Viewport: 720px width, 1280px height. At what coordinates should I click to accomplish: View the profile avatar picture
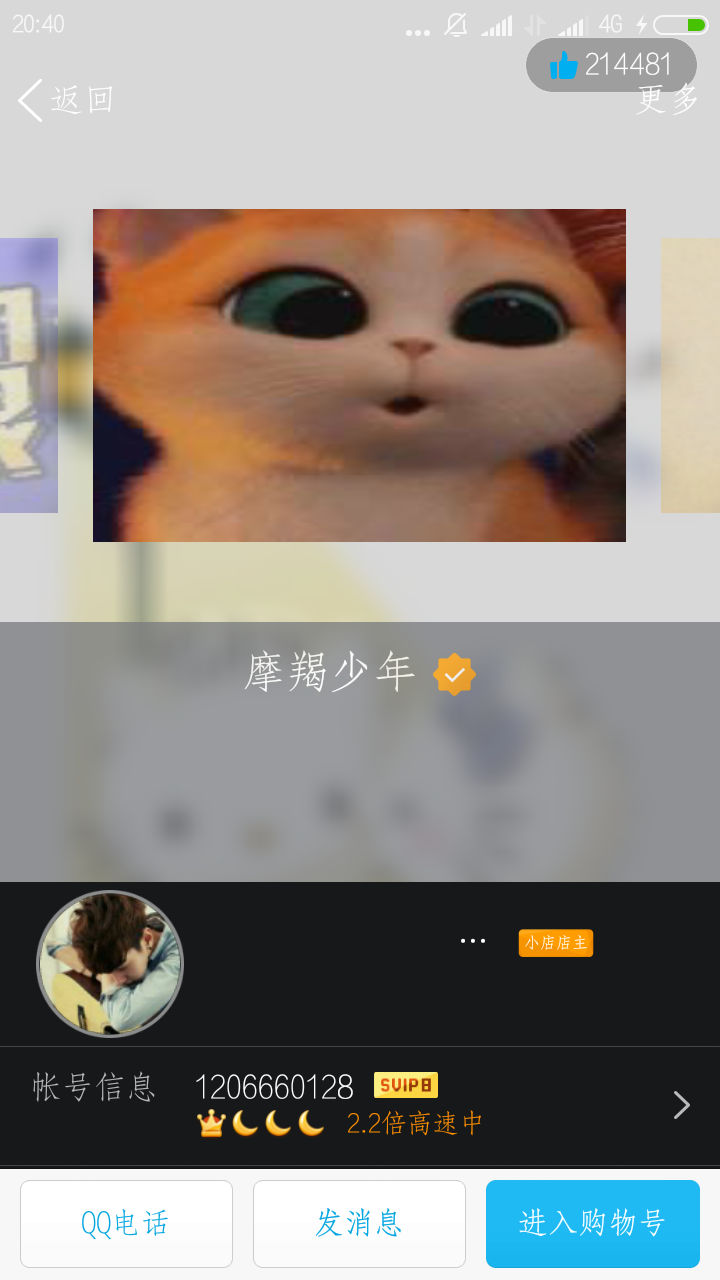[110, 964]
